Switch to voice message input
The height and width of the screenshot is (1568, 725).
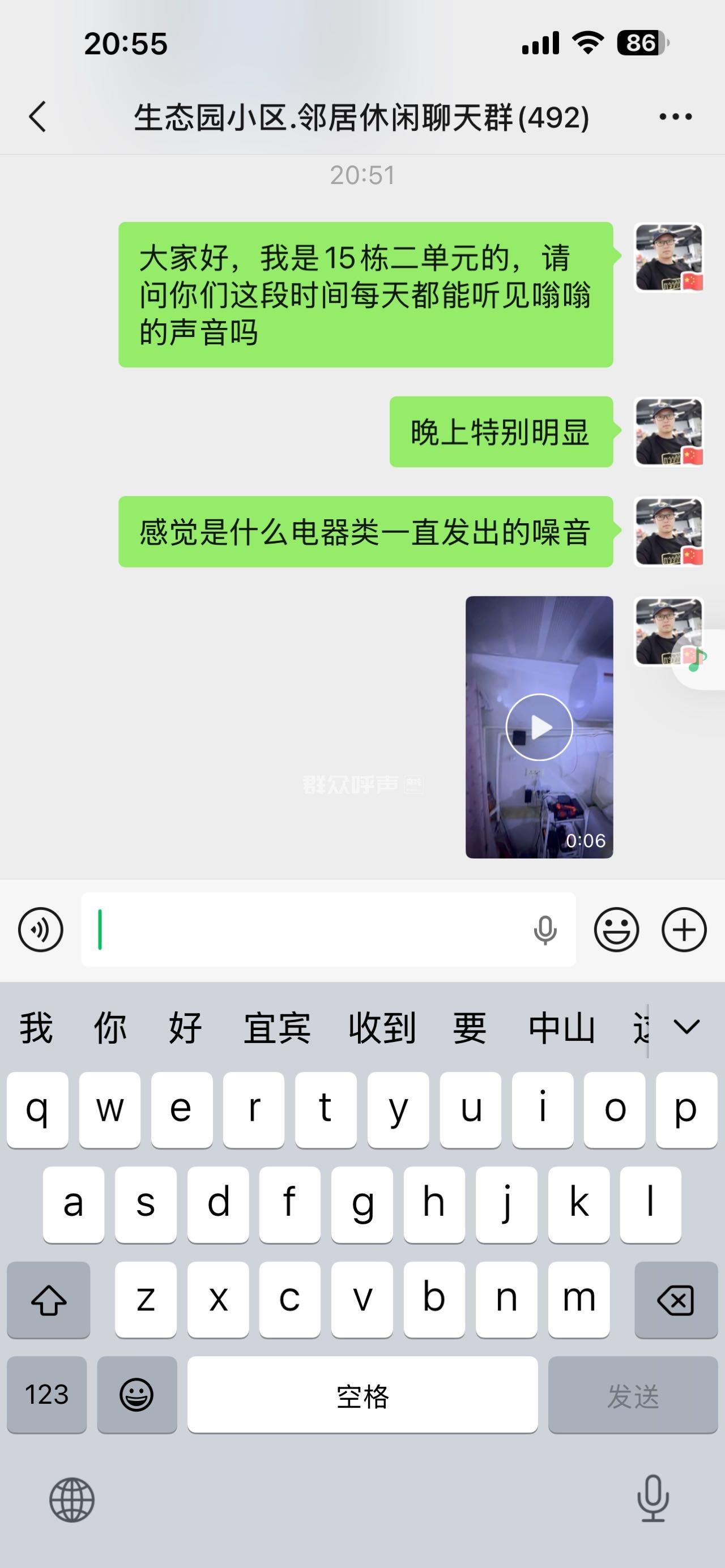(41, 929)
